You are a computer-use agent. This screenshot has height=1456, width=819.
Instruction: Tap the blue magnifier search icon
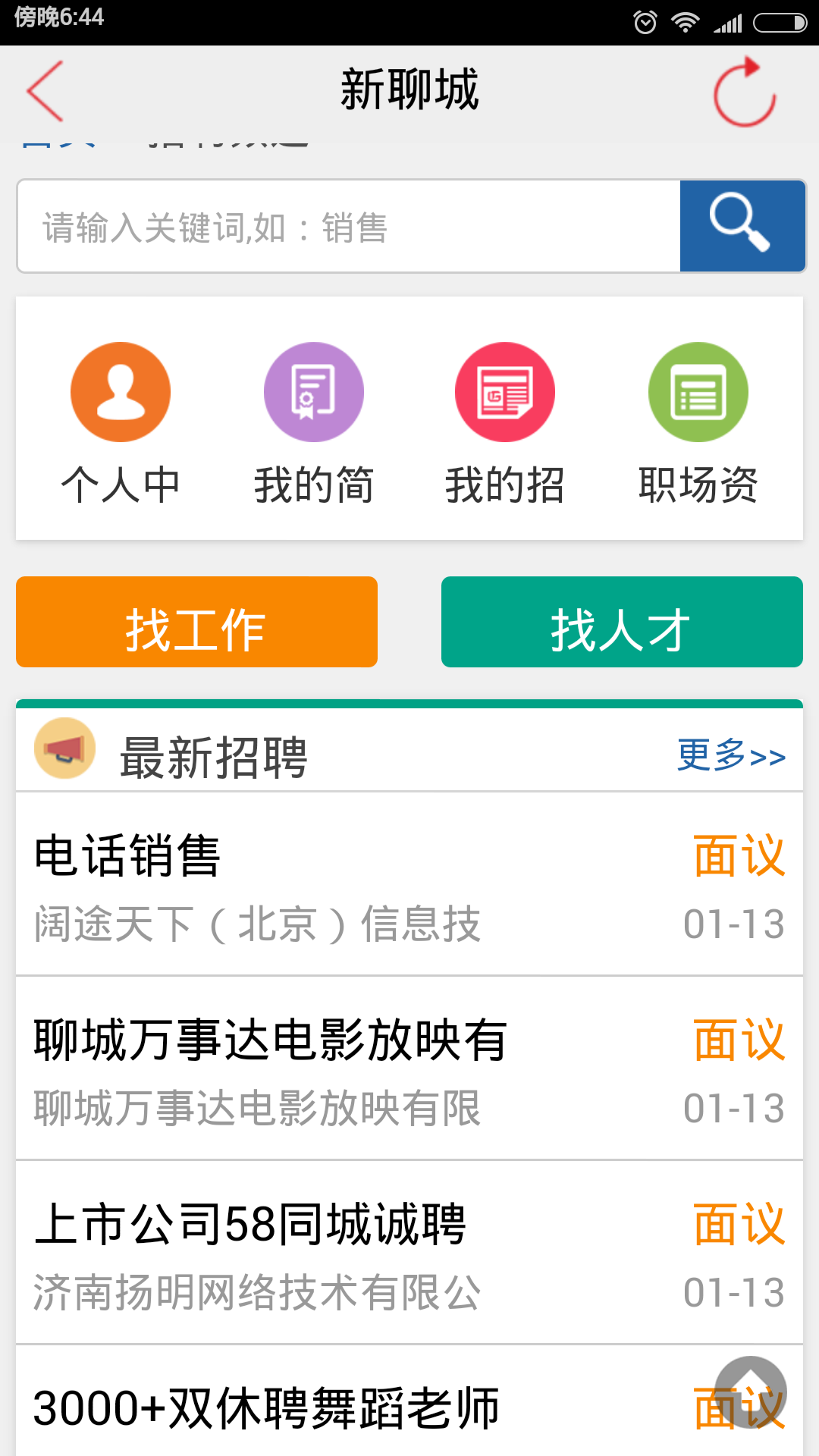[x=742, y=225]
